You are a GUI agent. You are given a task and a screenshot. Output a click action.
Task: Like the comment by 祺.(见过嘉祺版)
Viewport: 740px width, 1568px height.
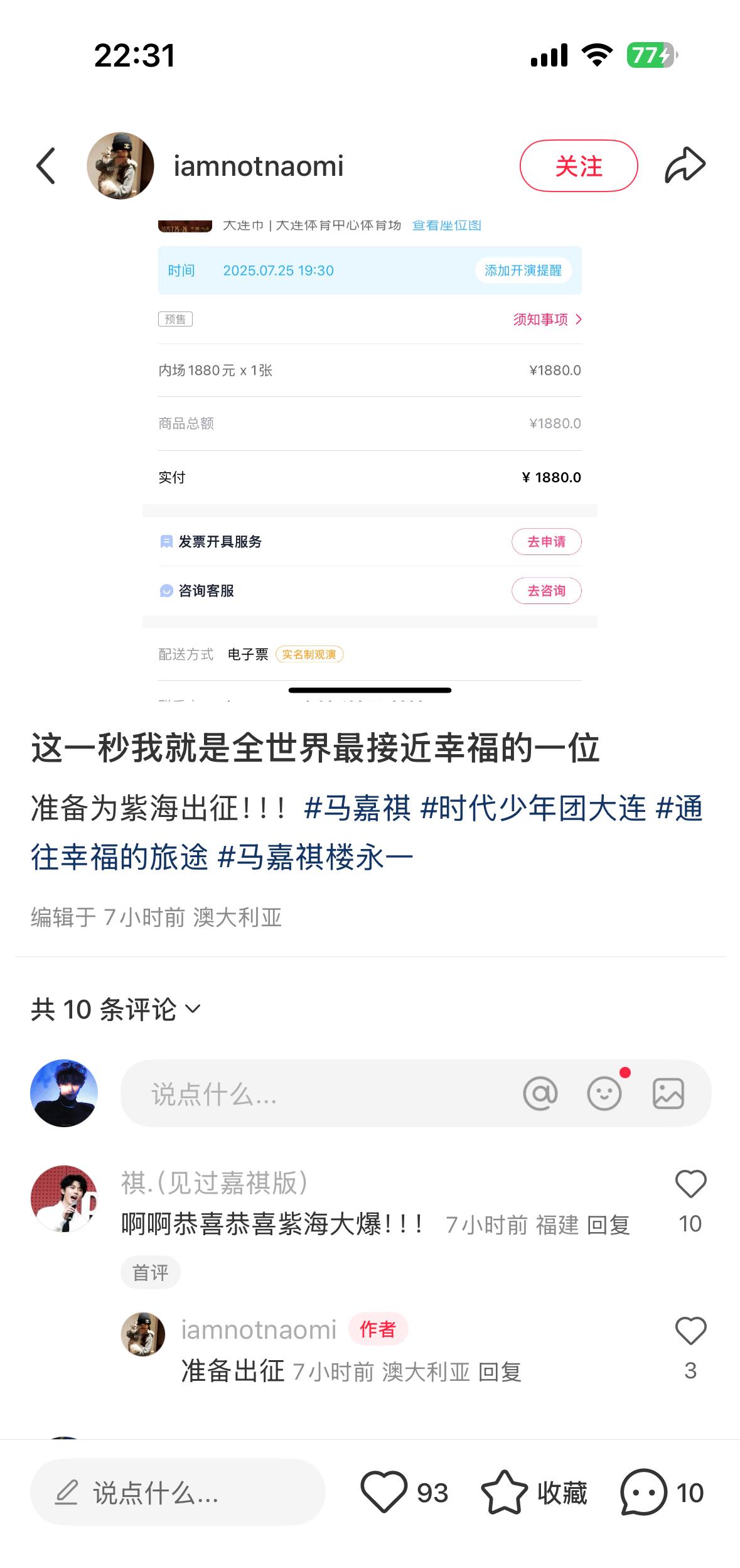click(x=690, y=1184)
